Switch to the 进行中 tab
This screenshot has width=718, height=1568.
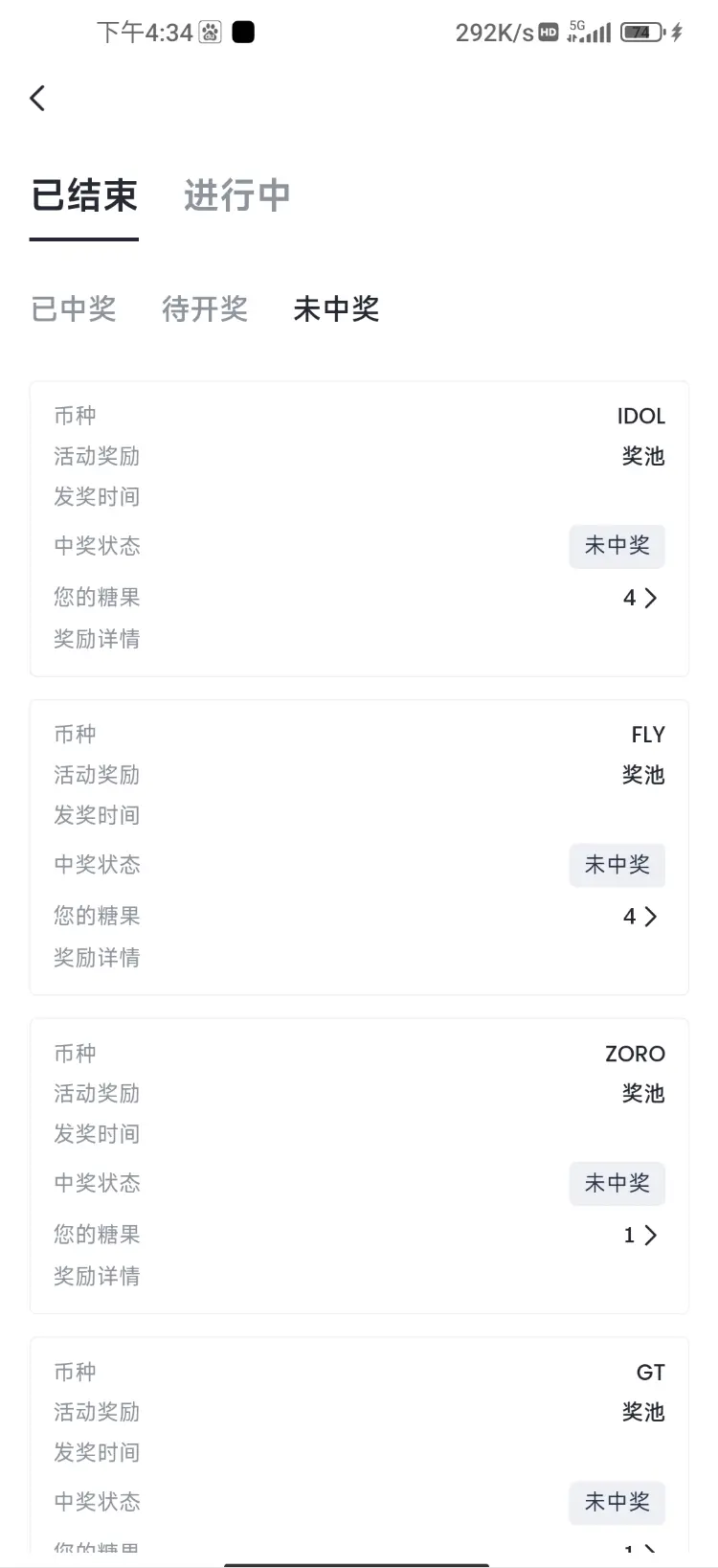coord(236,195)
